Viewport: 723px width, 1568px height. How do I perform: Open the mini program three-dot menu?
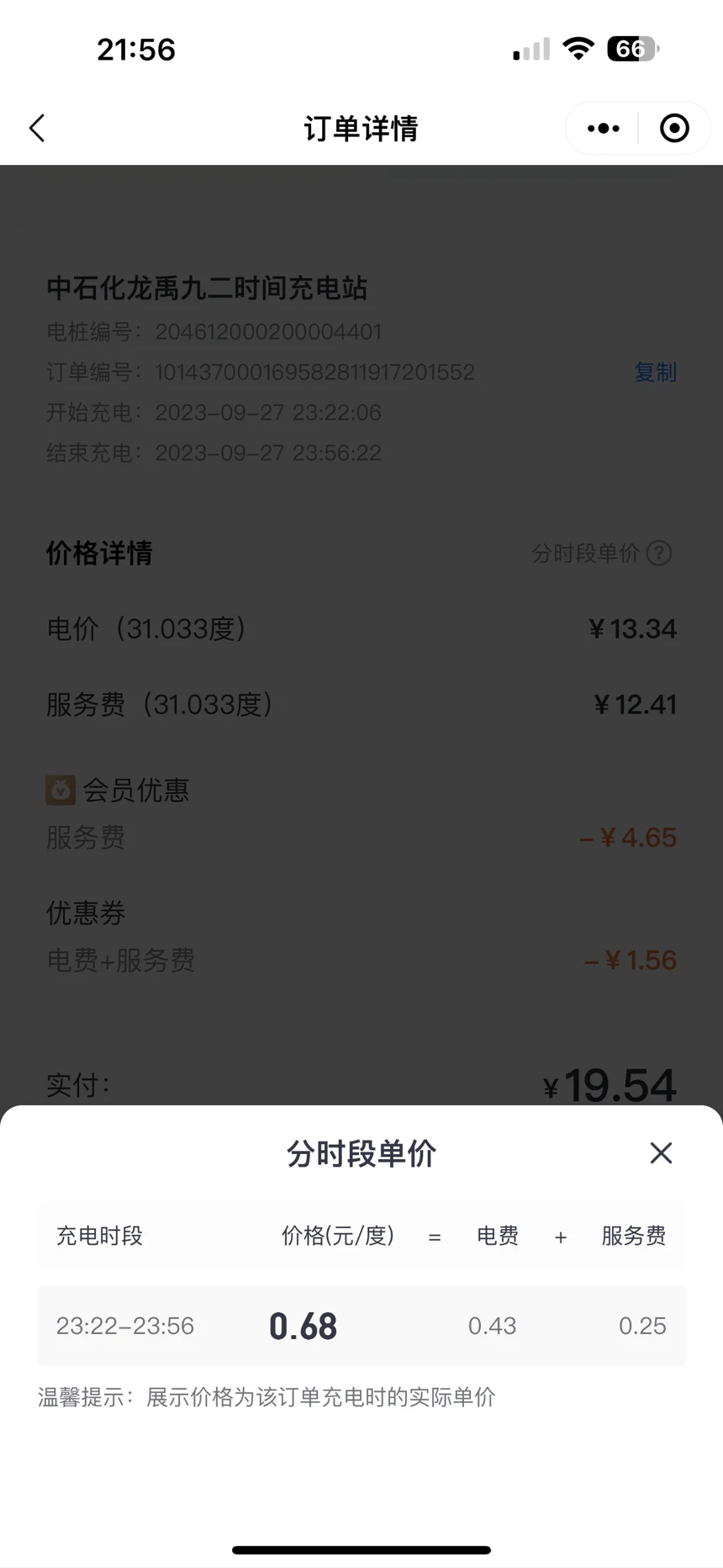603,129
